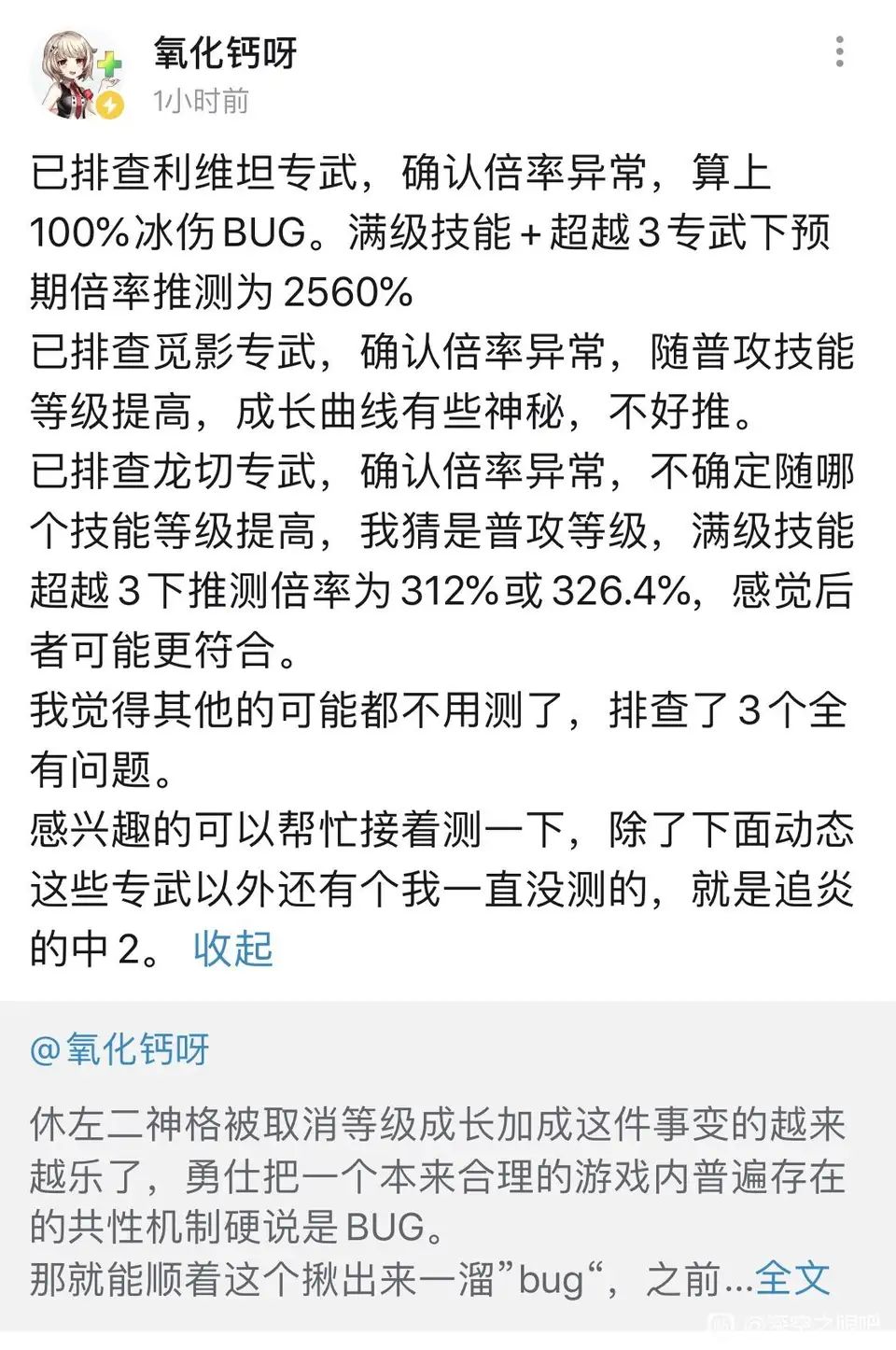896x1350 pixels.
Task: Tap the username 氧化钙呀 at top
Action: [225, 53]
